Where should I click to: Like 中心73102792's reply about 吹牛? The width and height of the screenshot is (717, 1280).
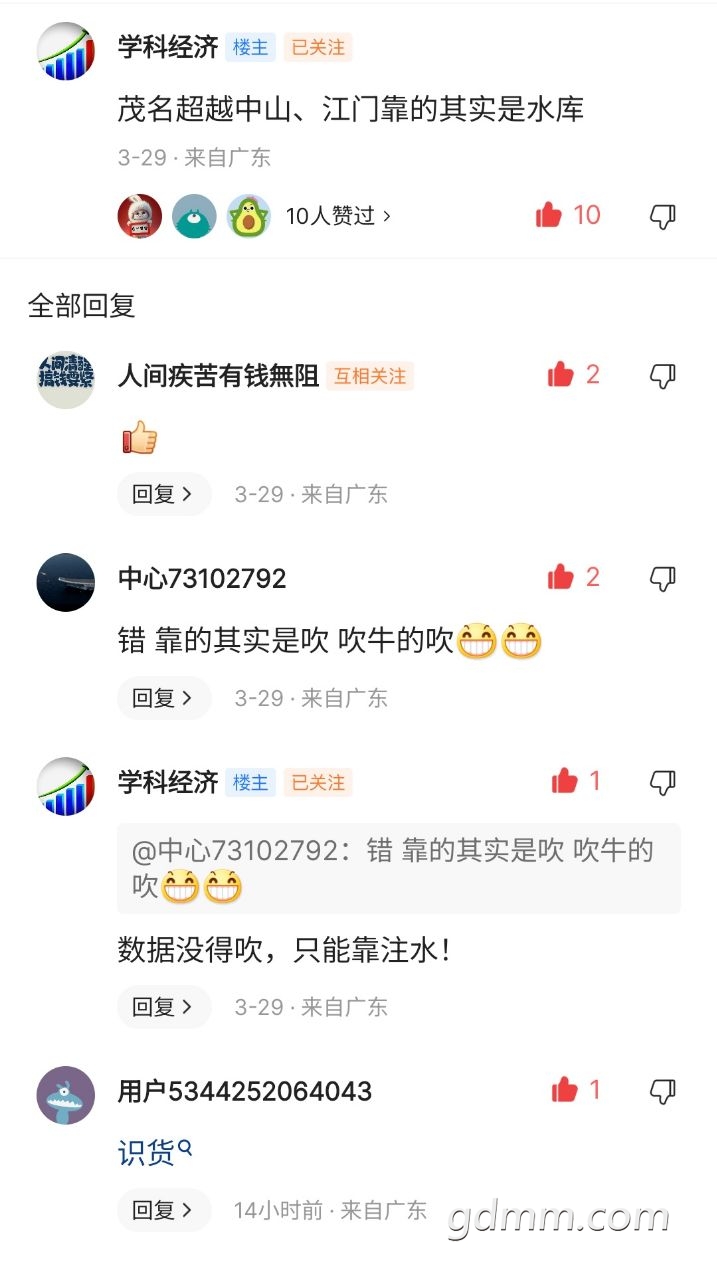click(x=573, y=577)
